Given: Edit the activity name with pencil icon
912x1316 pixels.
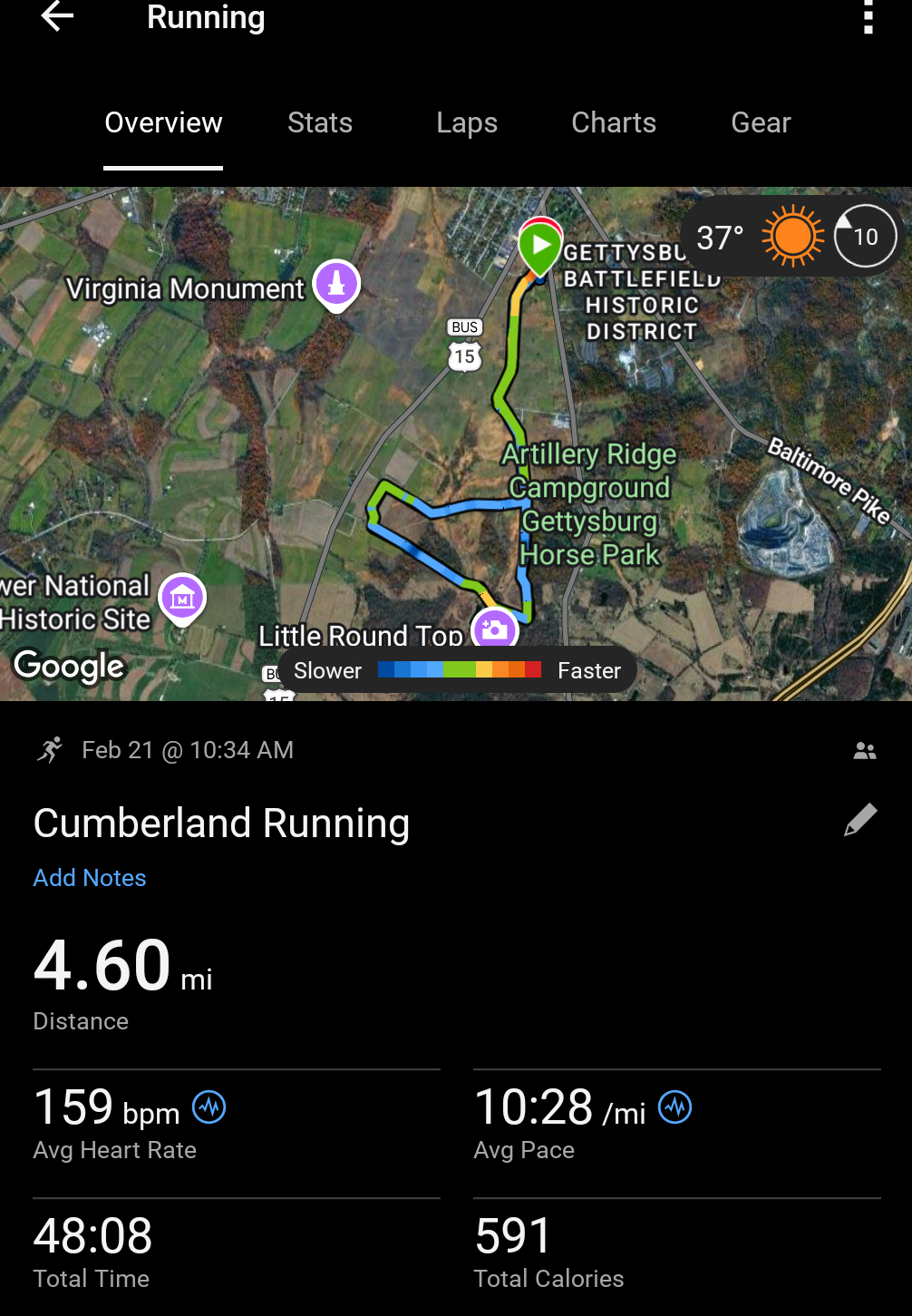Looking at the screenshot, I should tap(859, 820).
